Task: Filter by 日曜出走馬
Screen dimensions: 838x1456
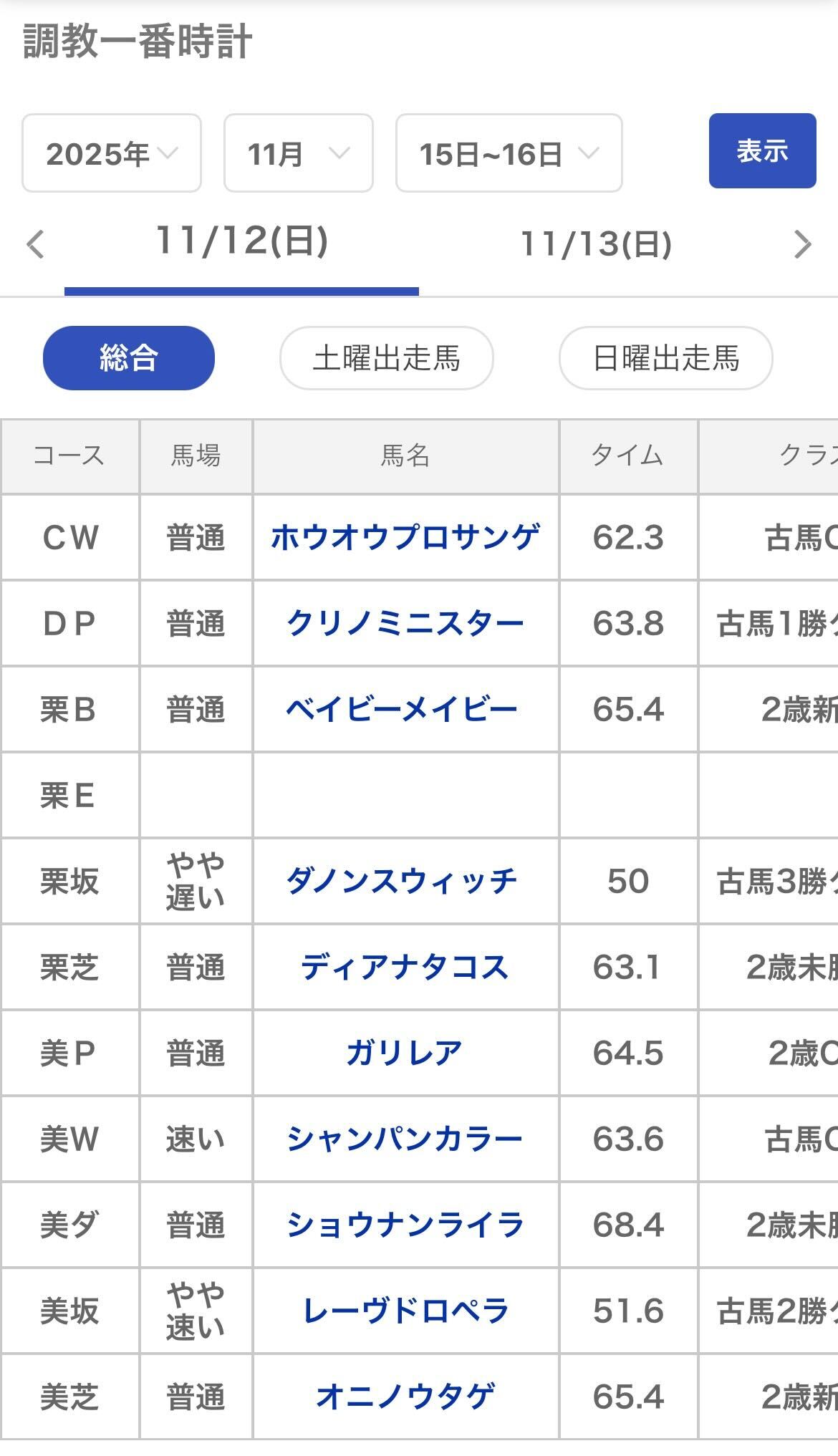Action: point(665,358)
